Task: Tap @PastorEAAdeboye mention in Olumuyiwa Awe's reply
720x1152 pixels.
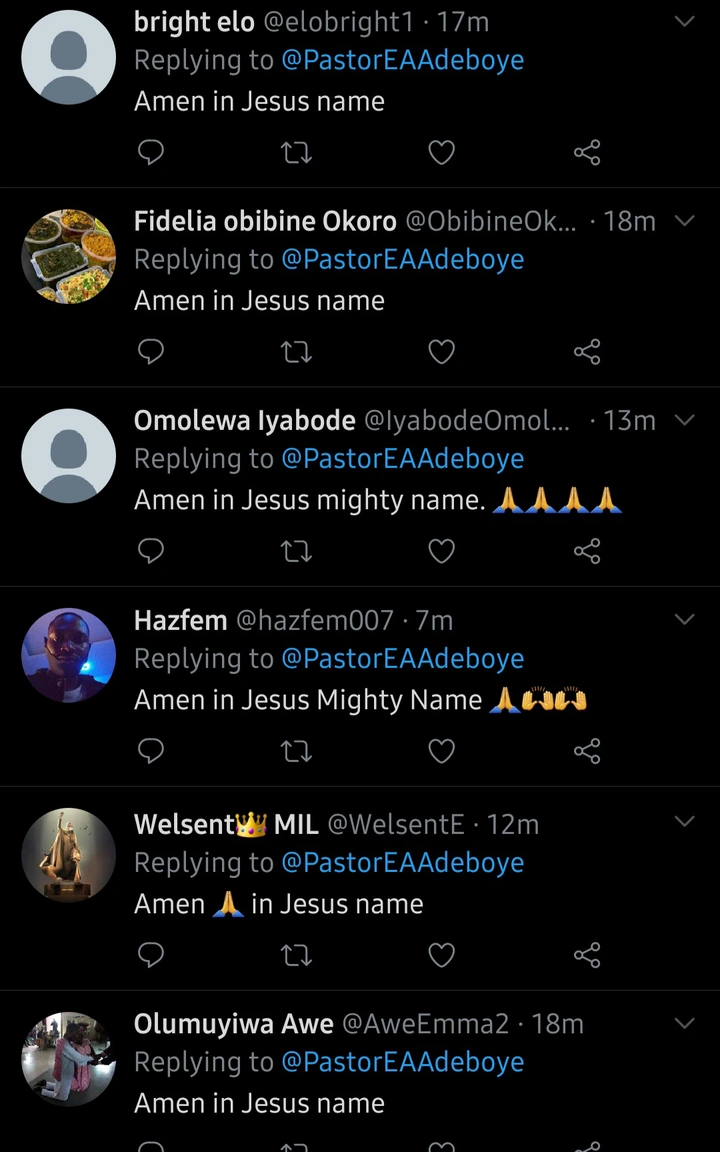Action: point(402,1062)
